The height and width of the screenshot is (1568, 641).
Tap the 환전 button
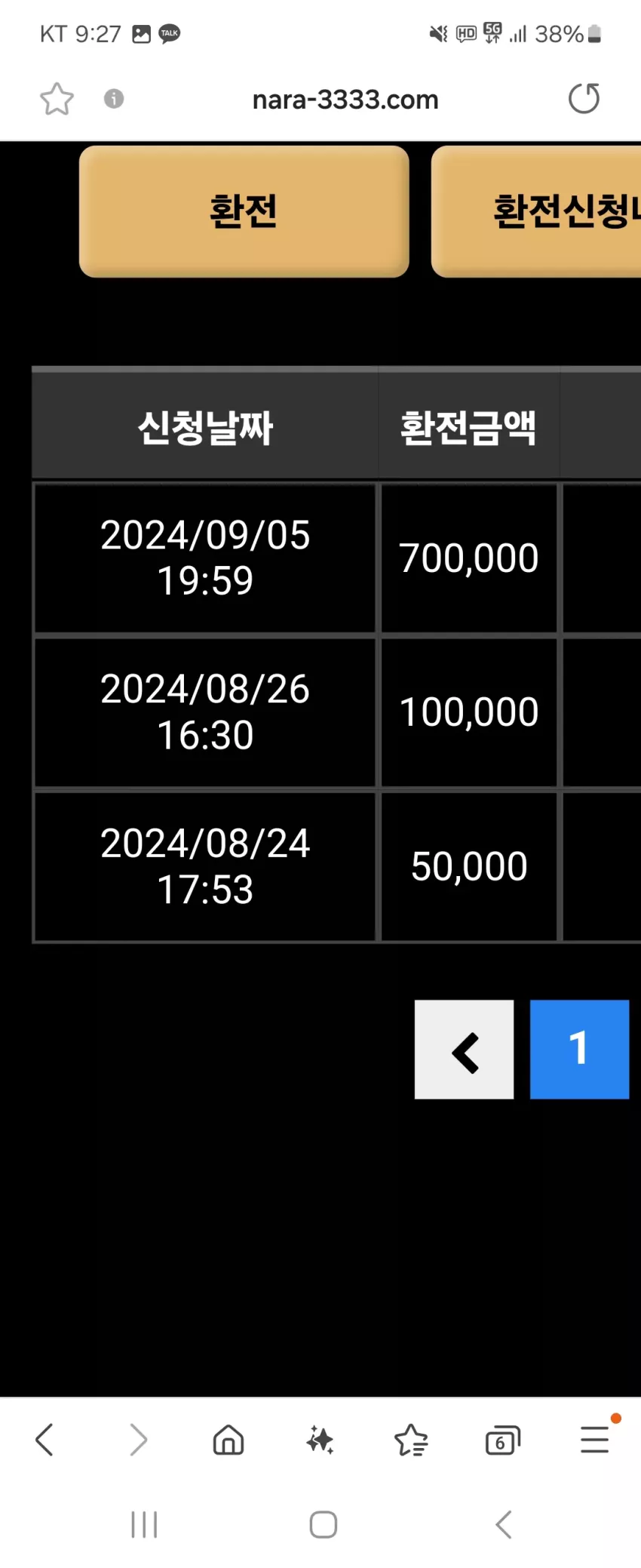pos(244,211)
